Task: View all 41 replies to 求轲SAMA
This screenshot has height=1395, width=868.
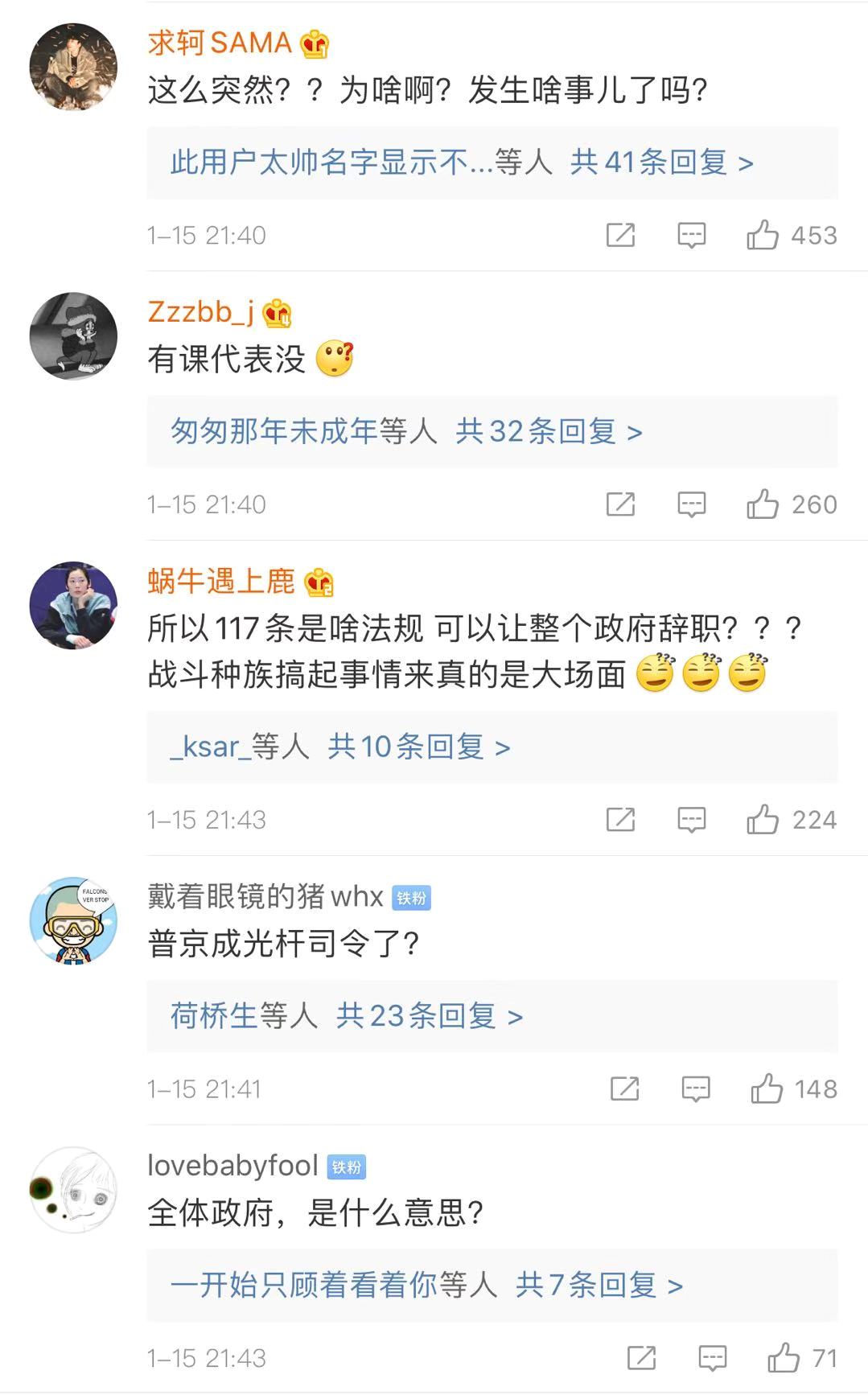Action: 661,163
